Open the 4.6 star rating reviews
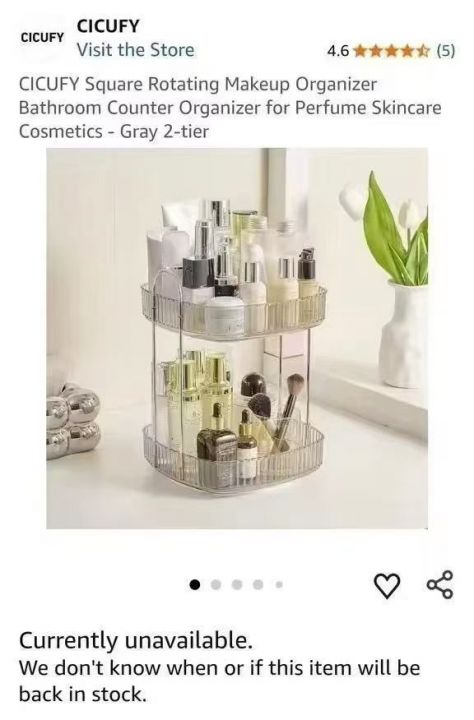The width and height of the screenshot is (474, 720). pyautogui.click(x=391, y=51)
